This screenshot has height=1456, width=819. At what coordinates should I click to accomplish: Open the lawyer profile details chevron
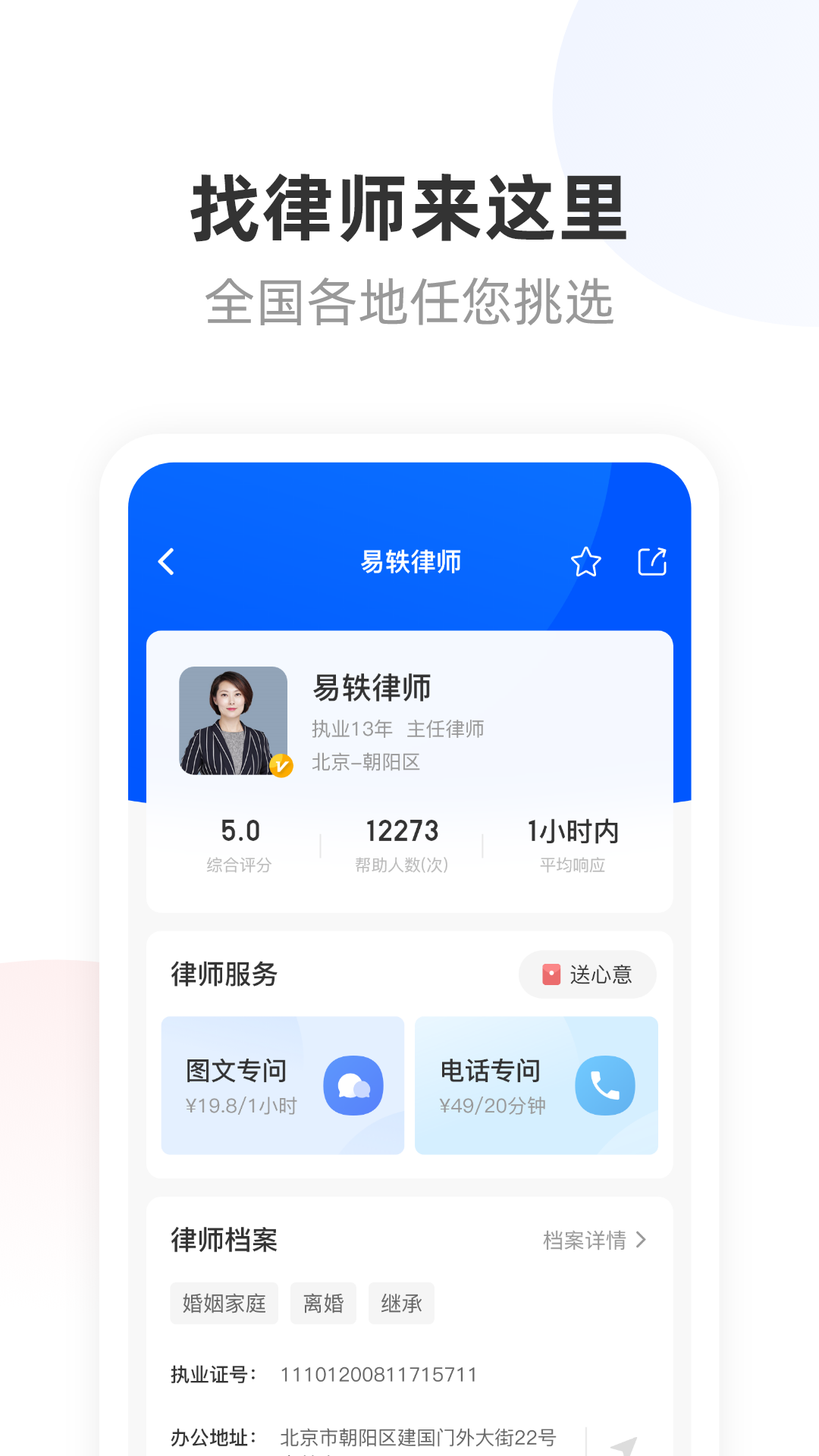click(642, 1241)
